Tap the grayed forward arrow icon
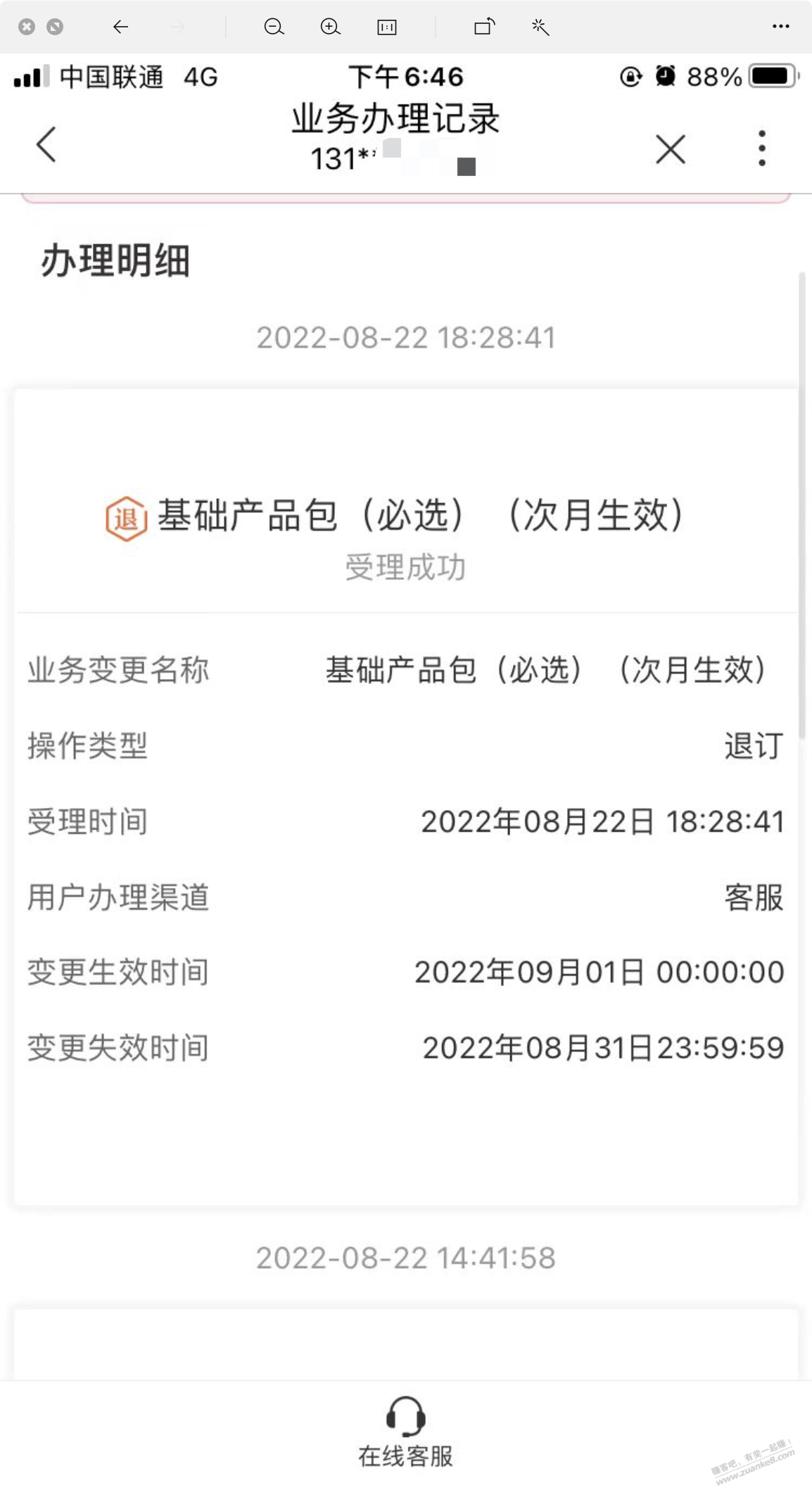This screenshot has width=812, height=1499. tap(176, 27)
